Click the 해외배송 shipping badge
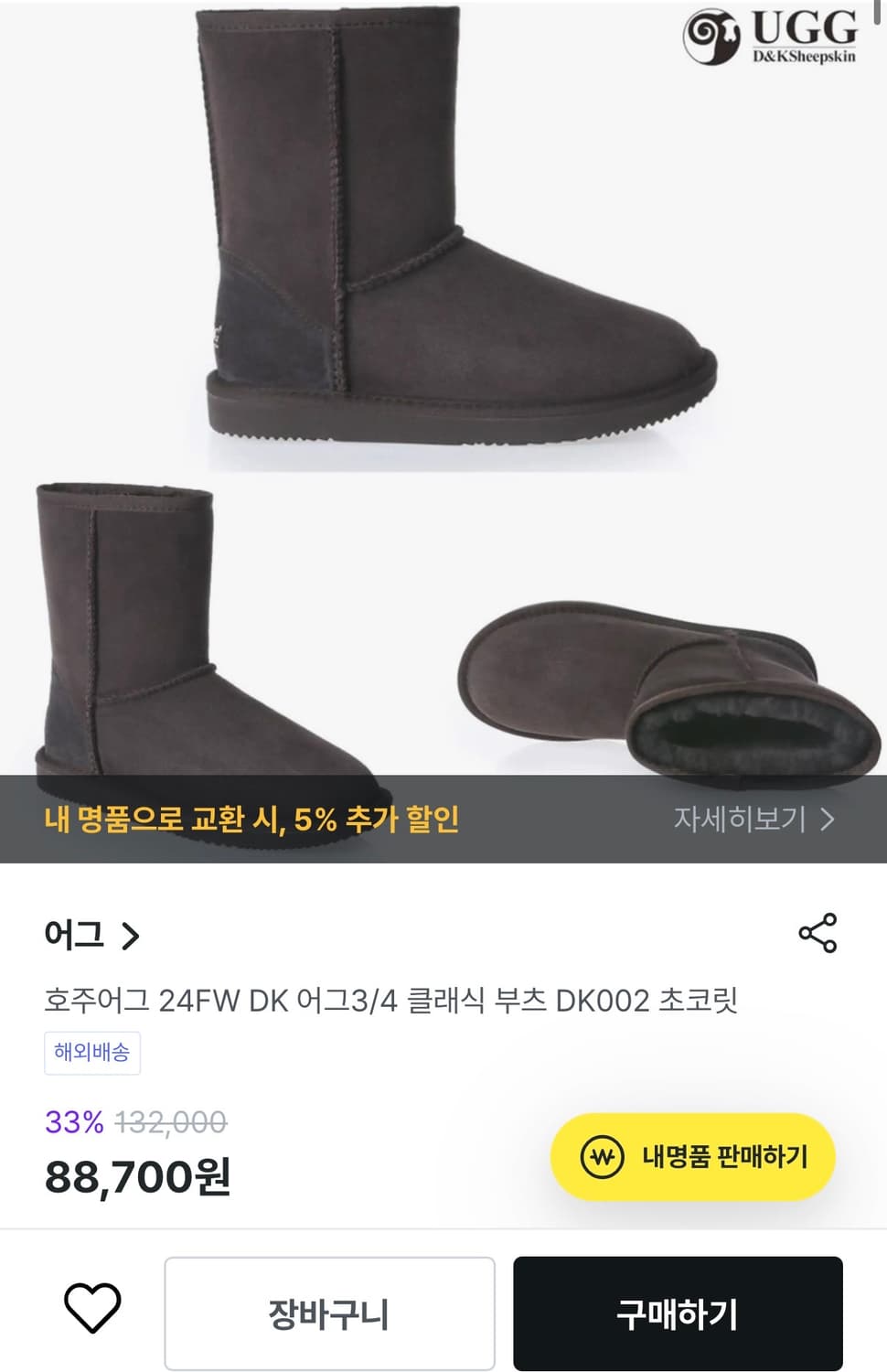 91,1052
